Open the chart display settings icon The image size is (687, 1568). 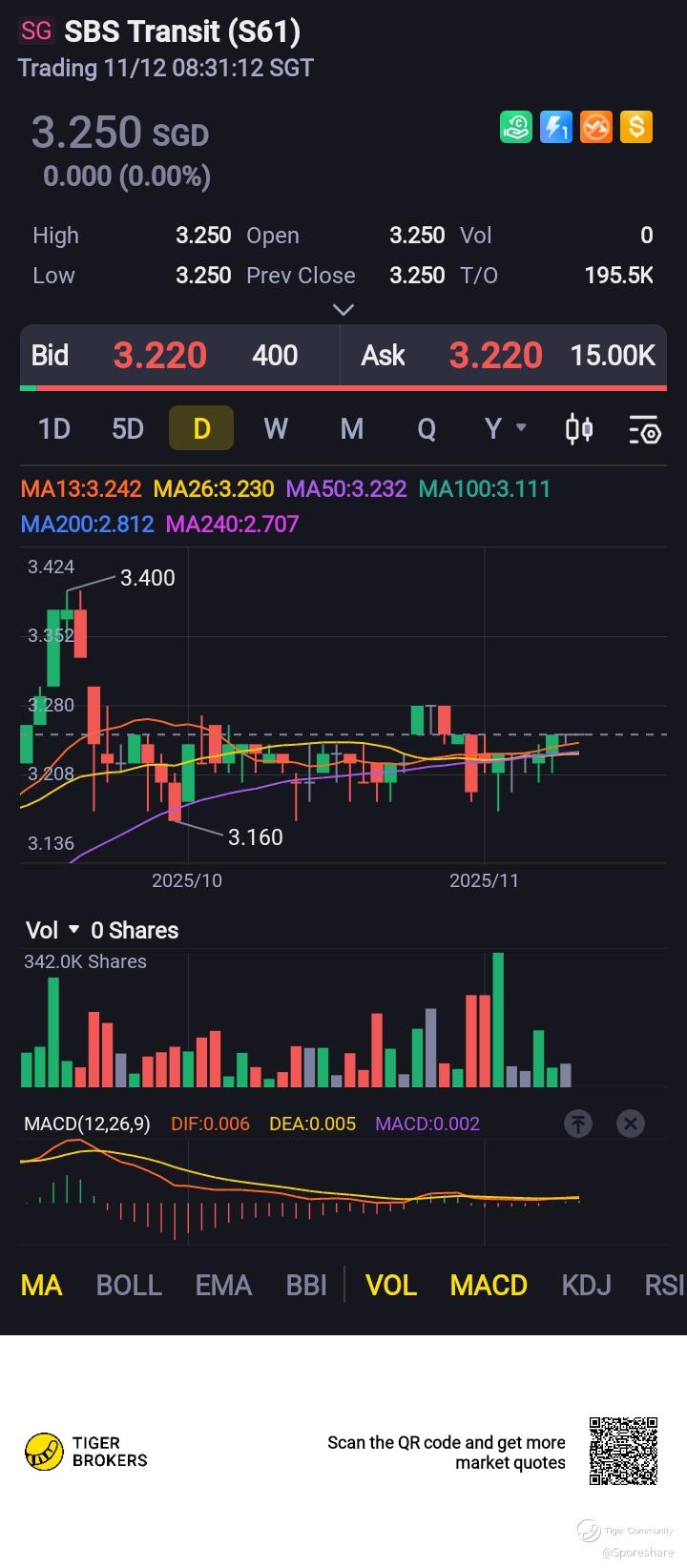(644, 430)
